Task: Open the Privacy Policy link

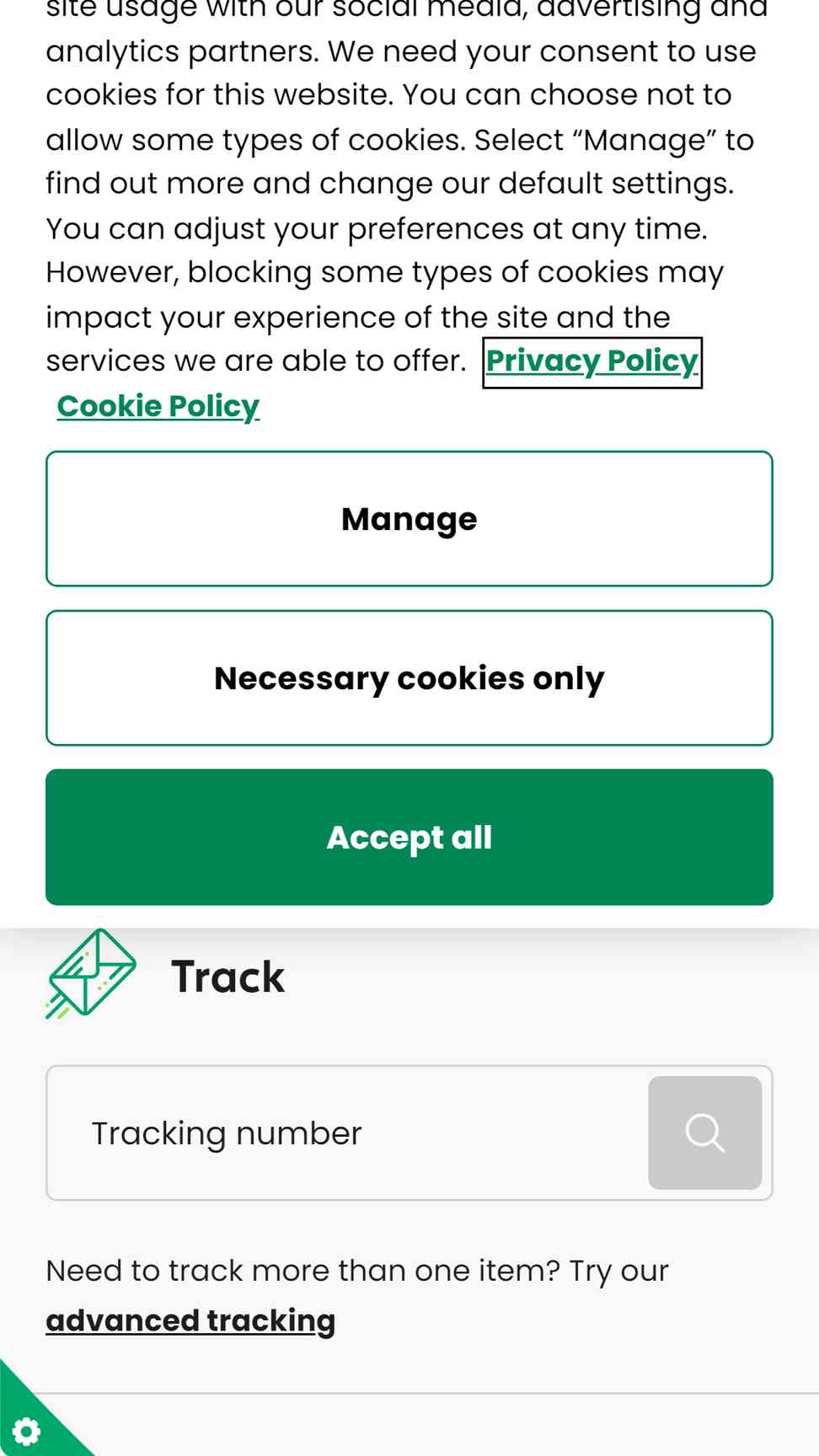Action: click(x=591, y=362)
